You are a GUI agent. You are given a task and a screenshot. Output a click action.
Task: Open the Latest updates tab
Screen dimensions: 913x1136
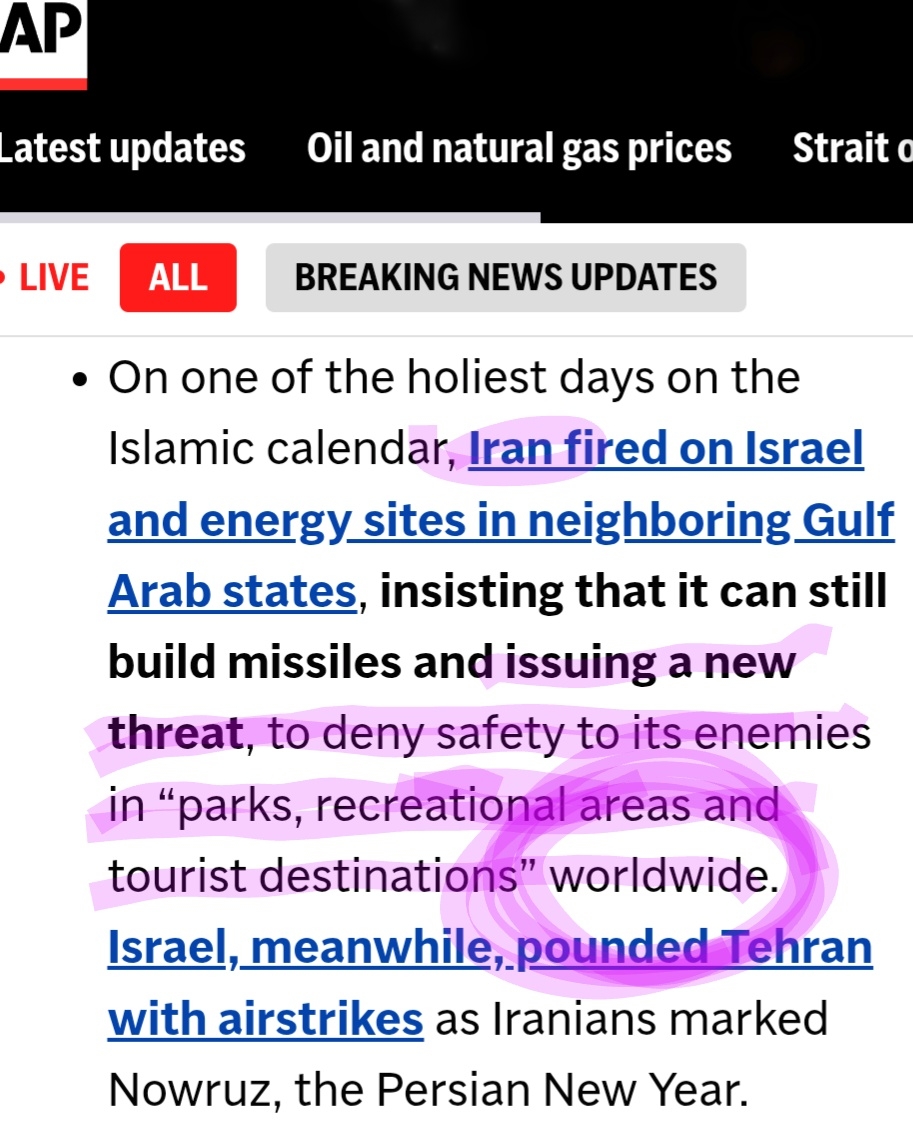[122, 149]
